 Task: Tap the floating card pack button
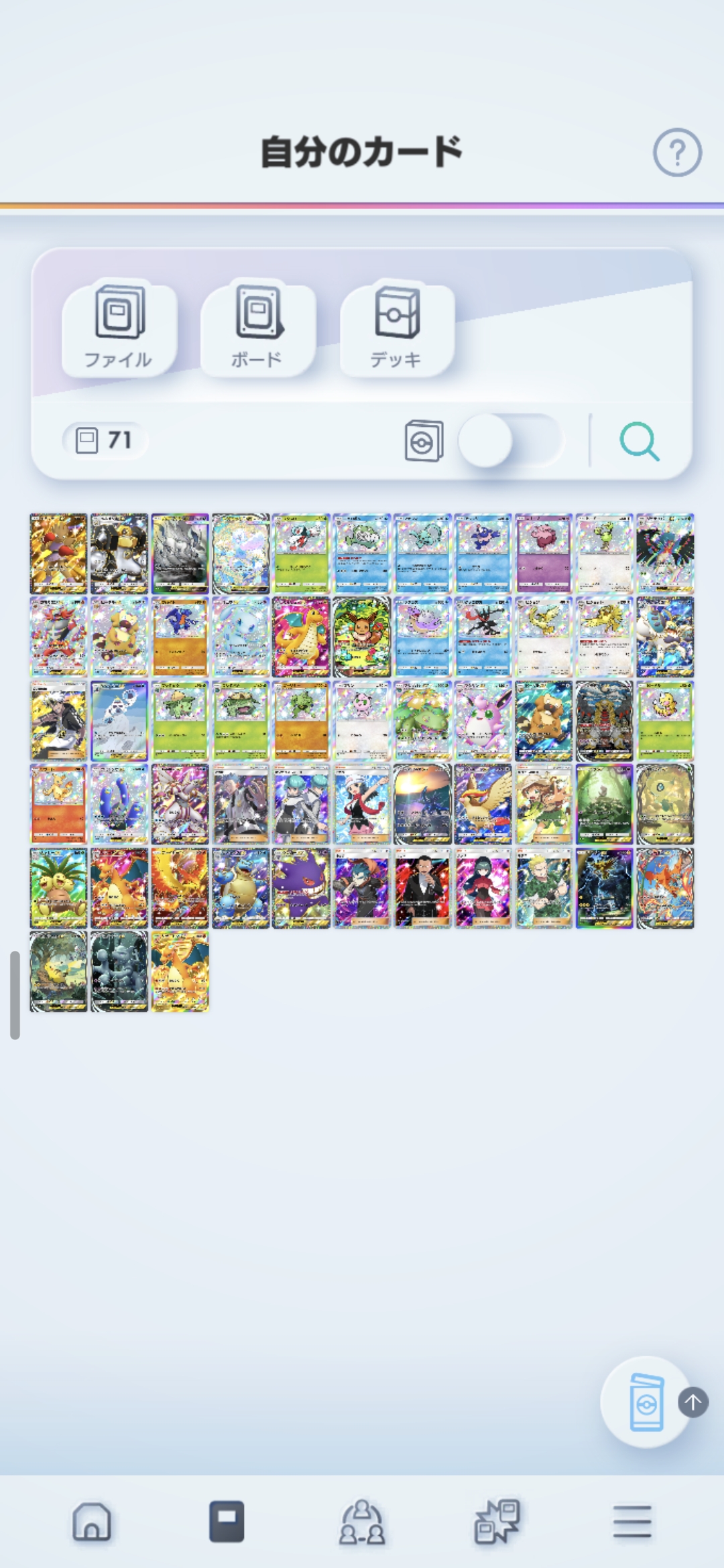pyautogui.click(x=646, y=1402)
